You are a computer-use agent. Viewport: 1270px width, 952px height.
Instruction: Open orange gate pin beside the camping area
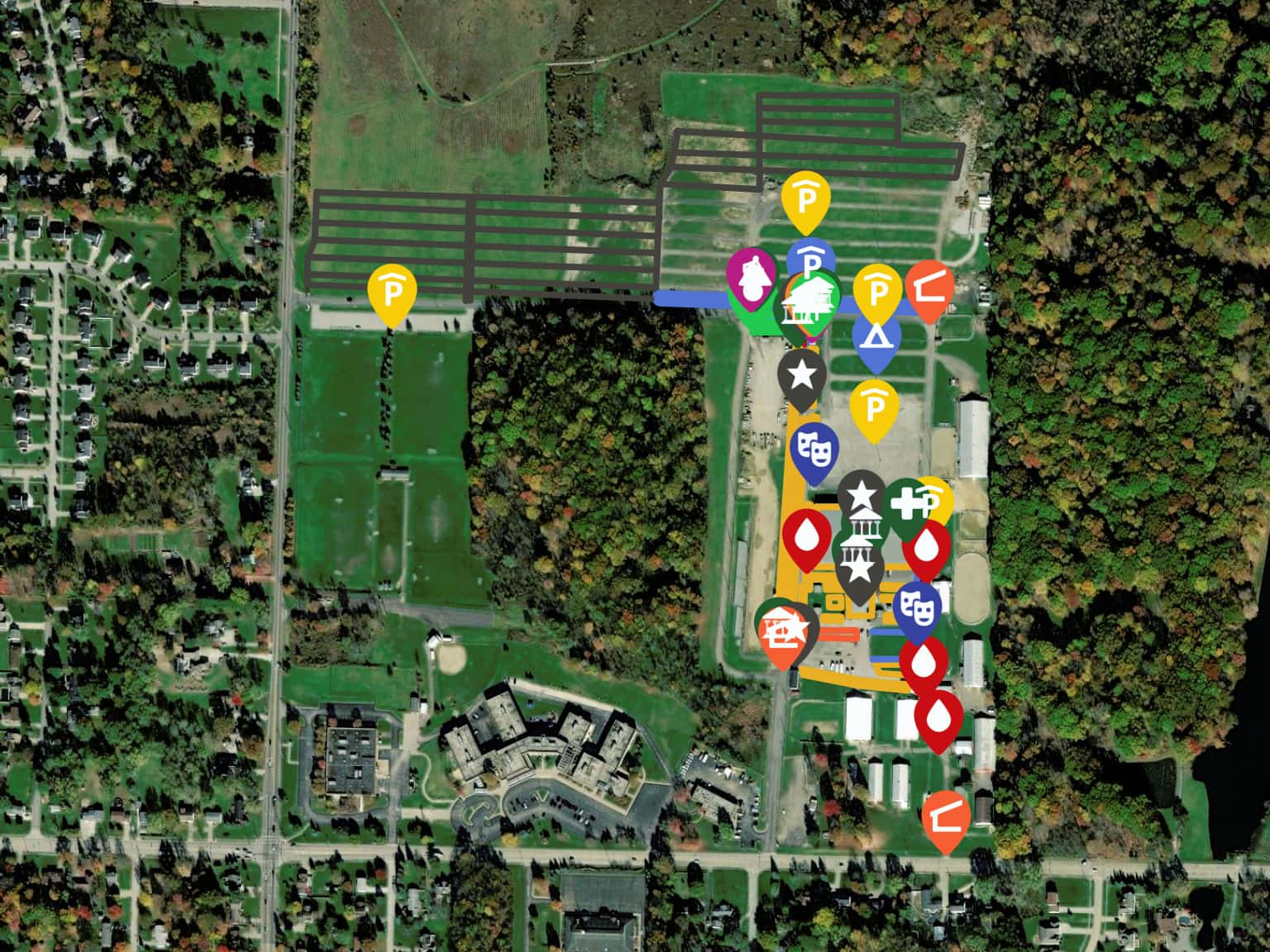click(x=930, y=288)
